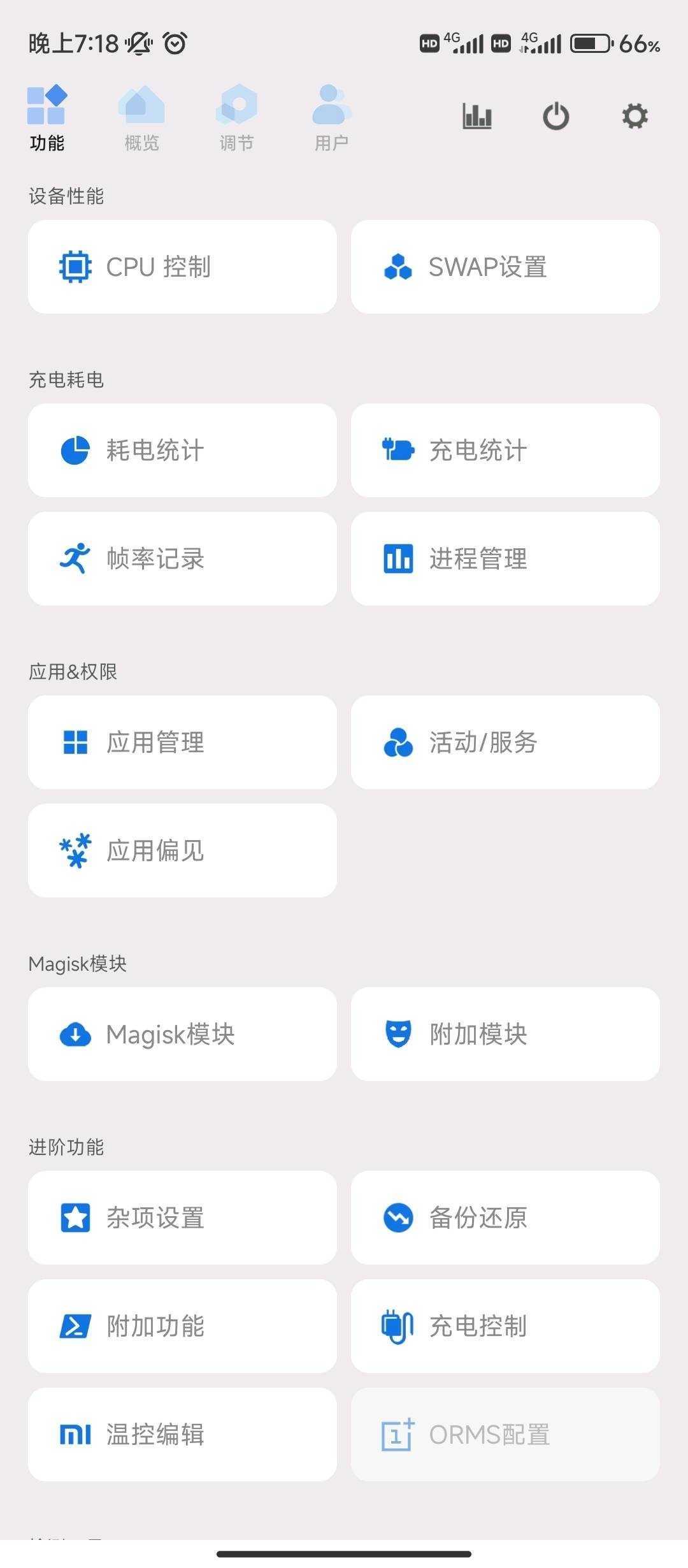Switch to the 概览 tab

pyautogui.click(x=141, y=119)
